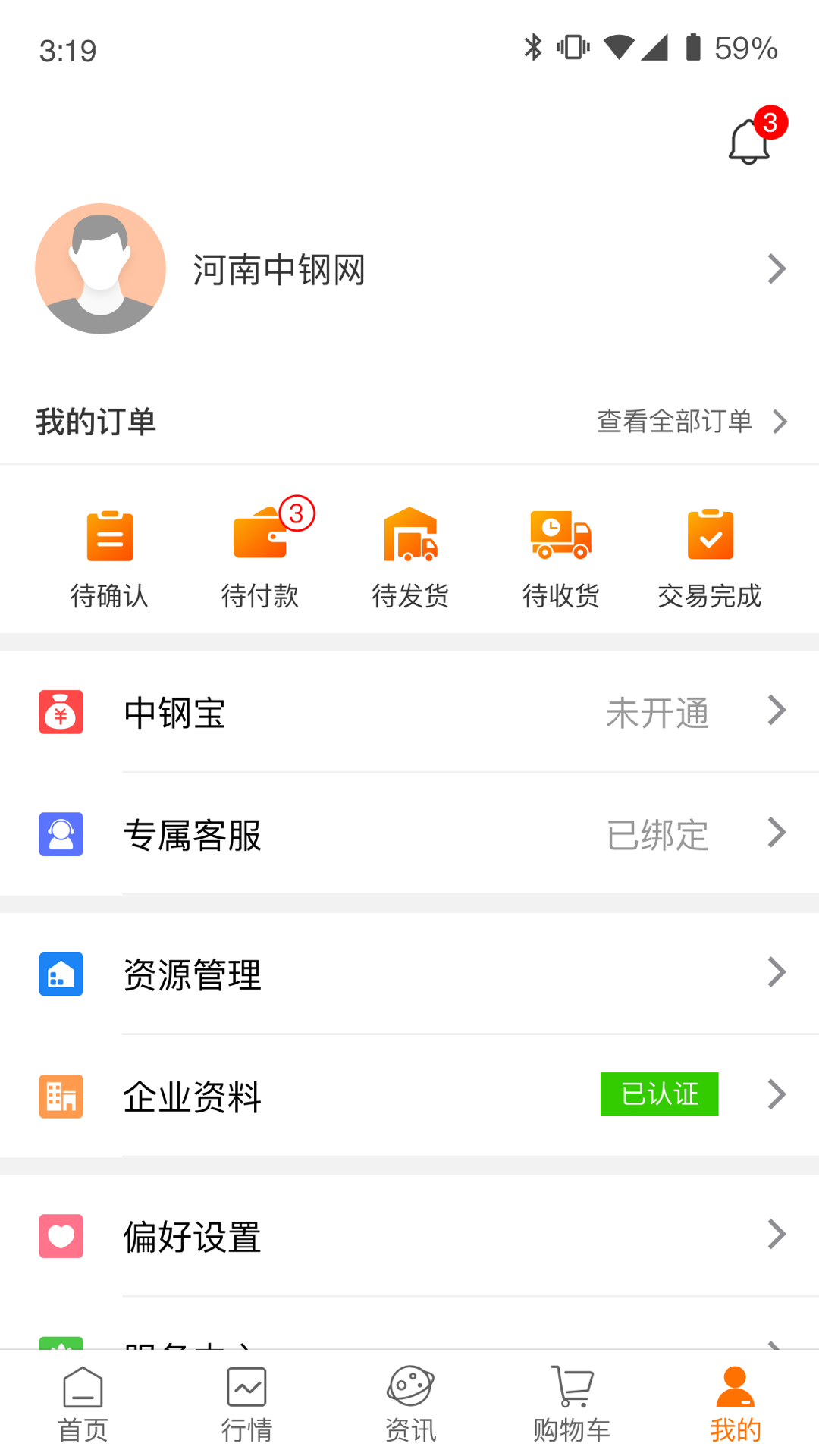Open 资源管理 resource management row
The image size is (819, 1456).
click(x=409, y=973)
